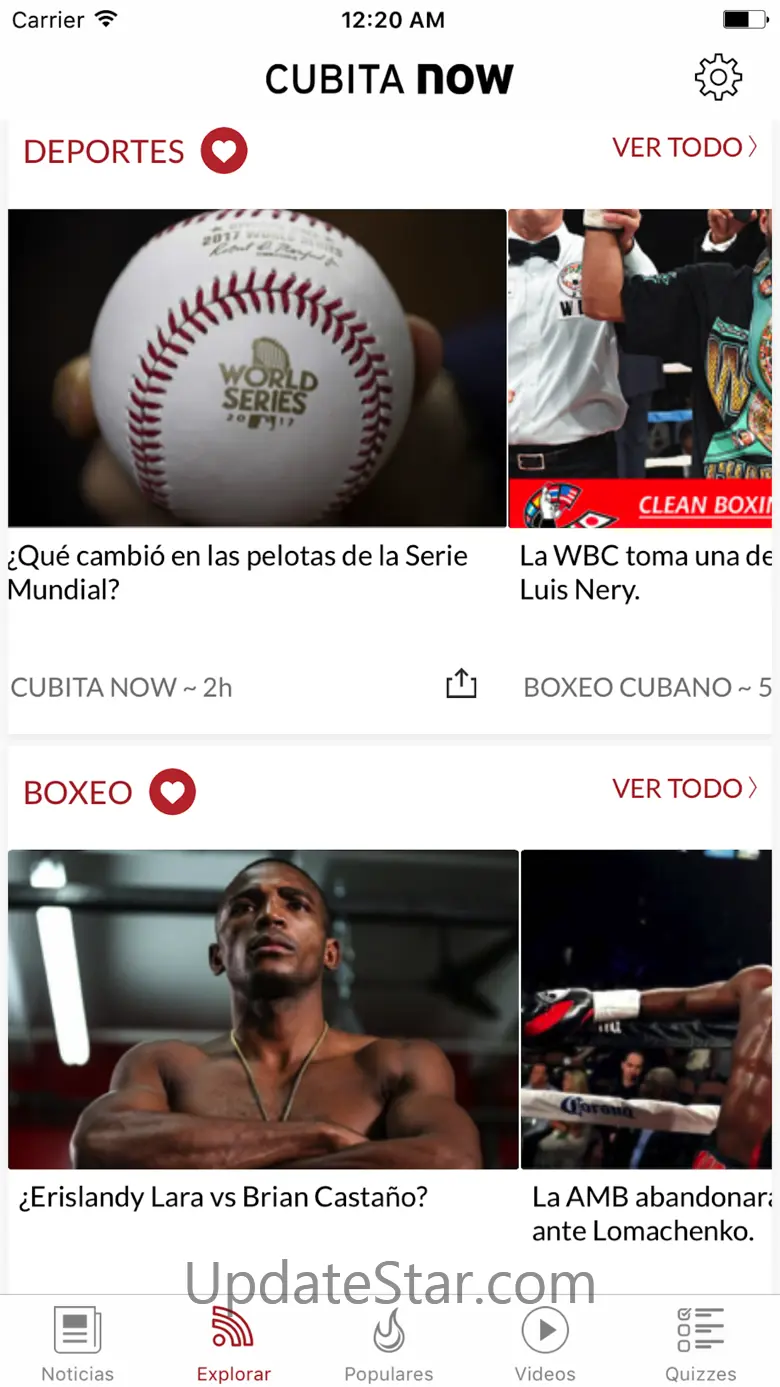The height and width of the screenshot is (1387, 780).
Task: Open Ver Todo for Boxeo
Action: point(685,789)
